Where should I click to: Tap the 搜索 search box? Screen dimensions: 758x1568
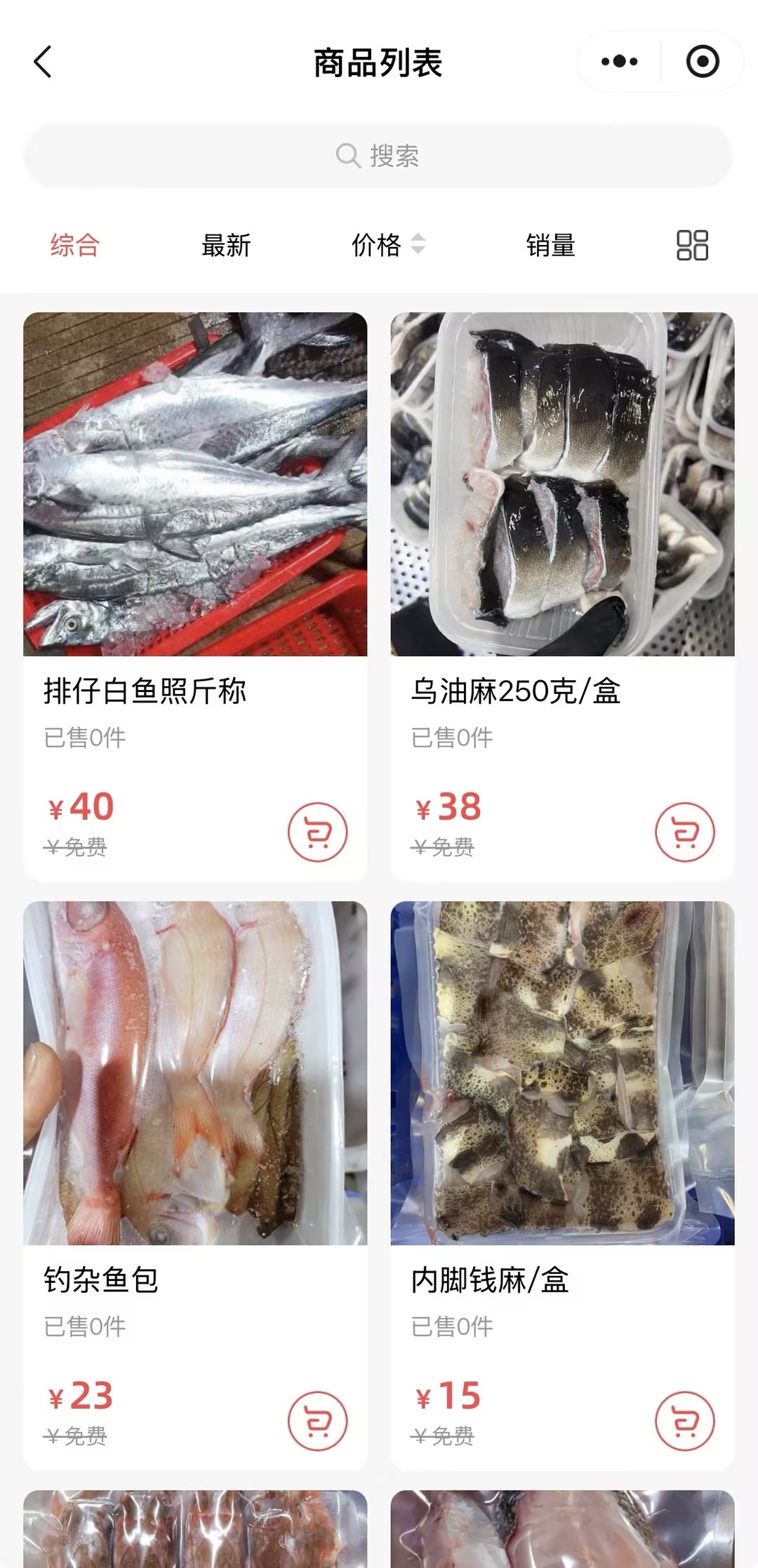(x=378, y=155)
